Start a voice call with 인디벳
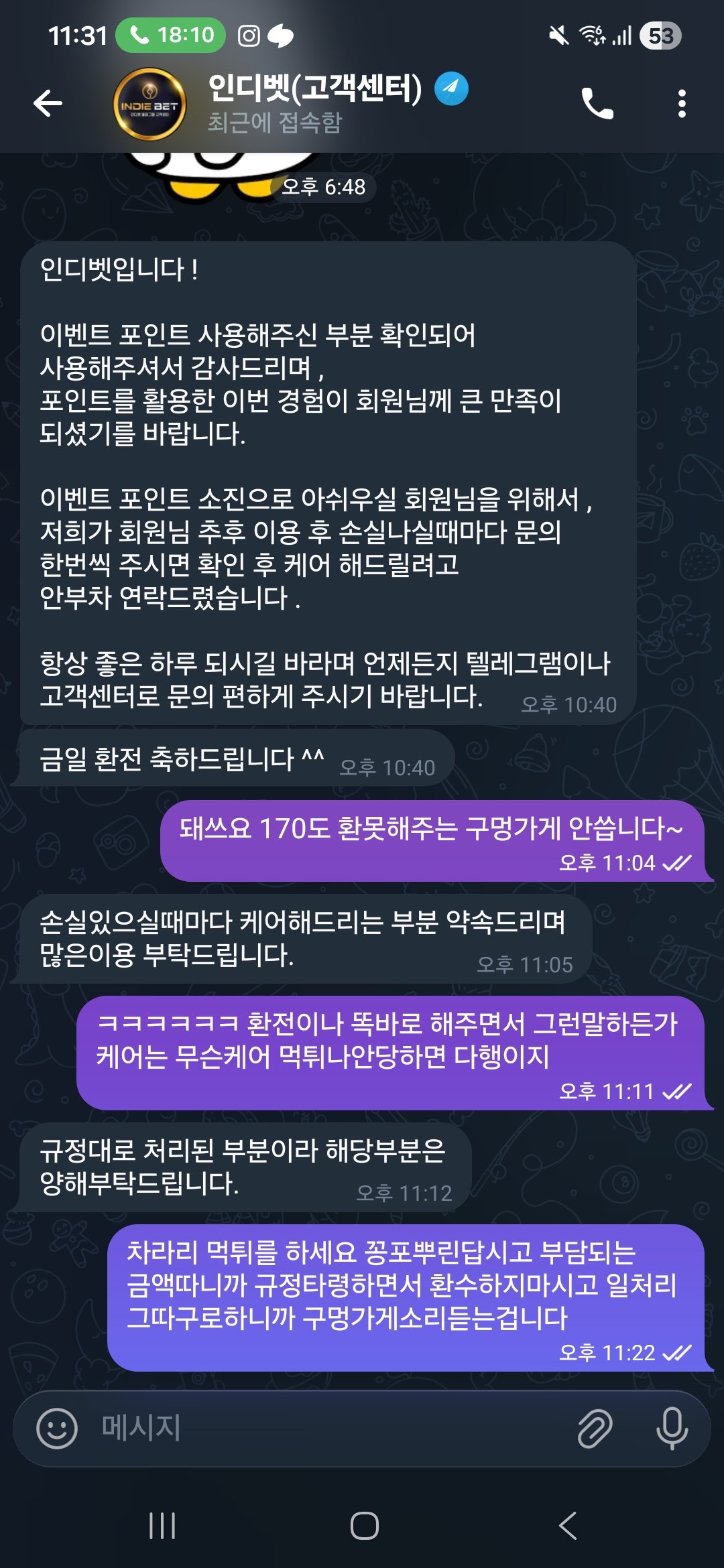The image size is (724, 1568). click(597, 104)
